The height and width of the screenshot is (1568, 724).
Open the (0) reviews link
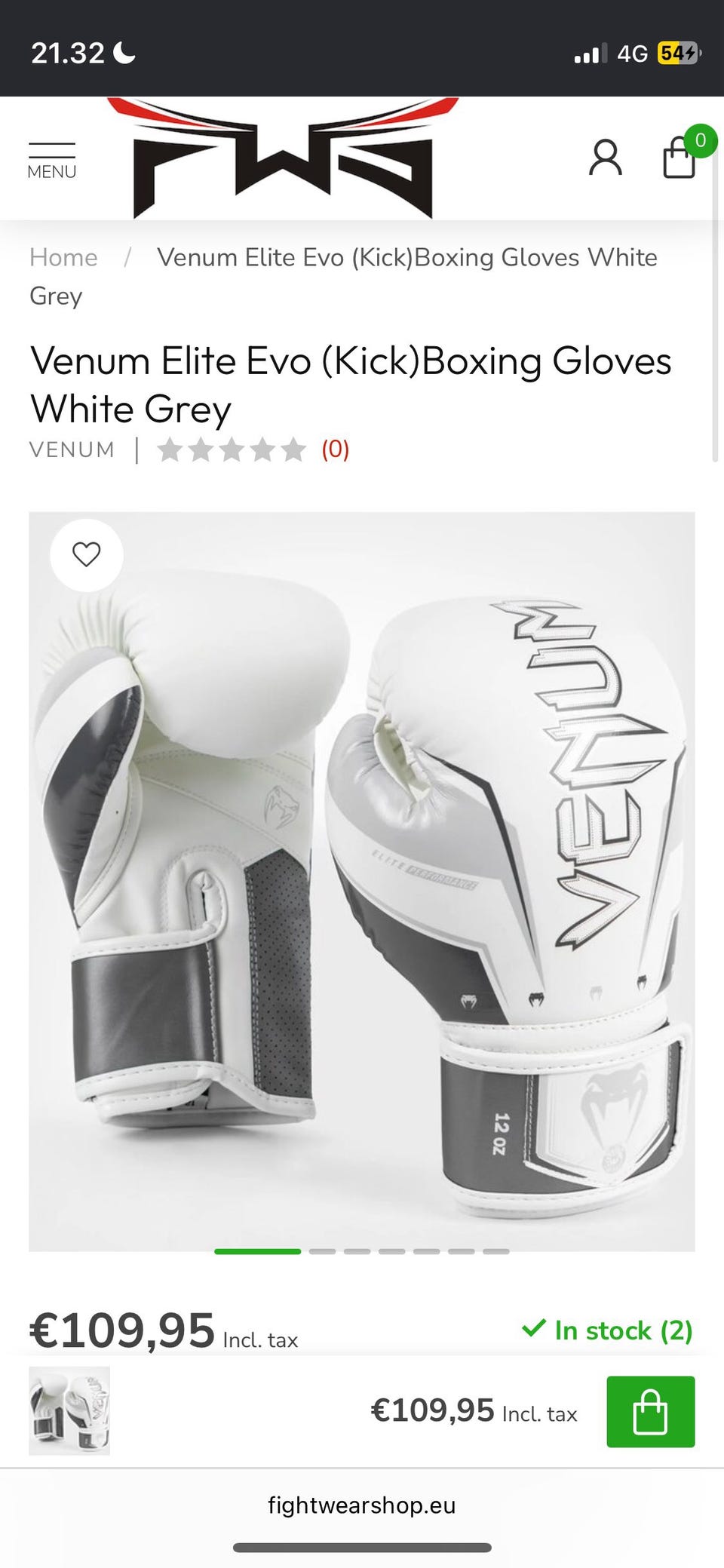pos(335,450)
